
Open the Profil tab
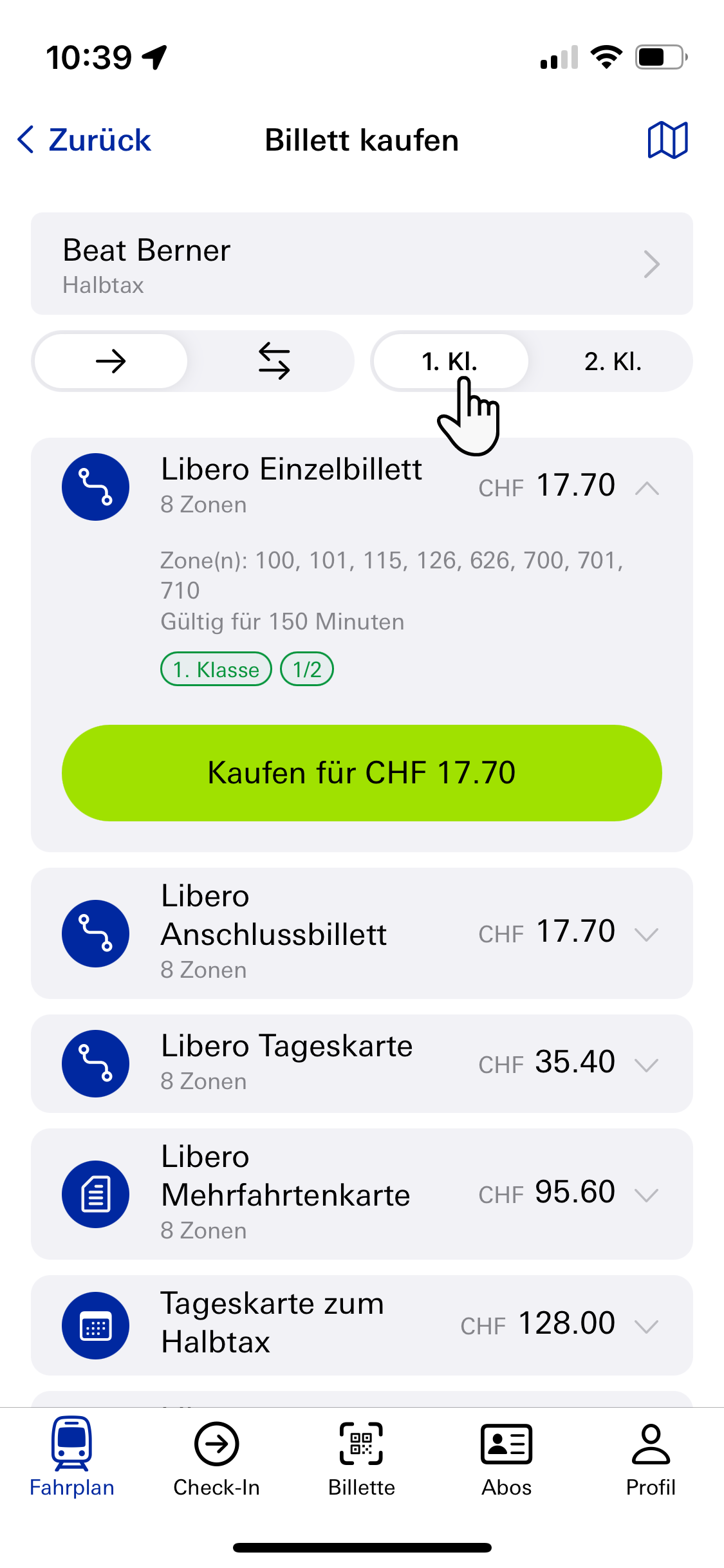[651, 1457]
